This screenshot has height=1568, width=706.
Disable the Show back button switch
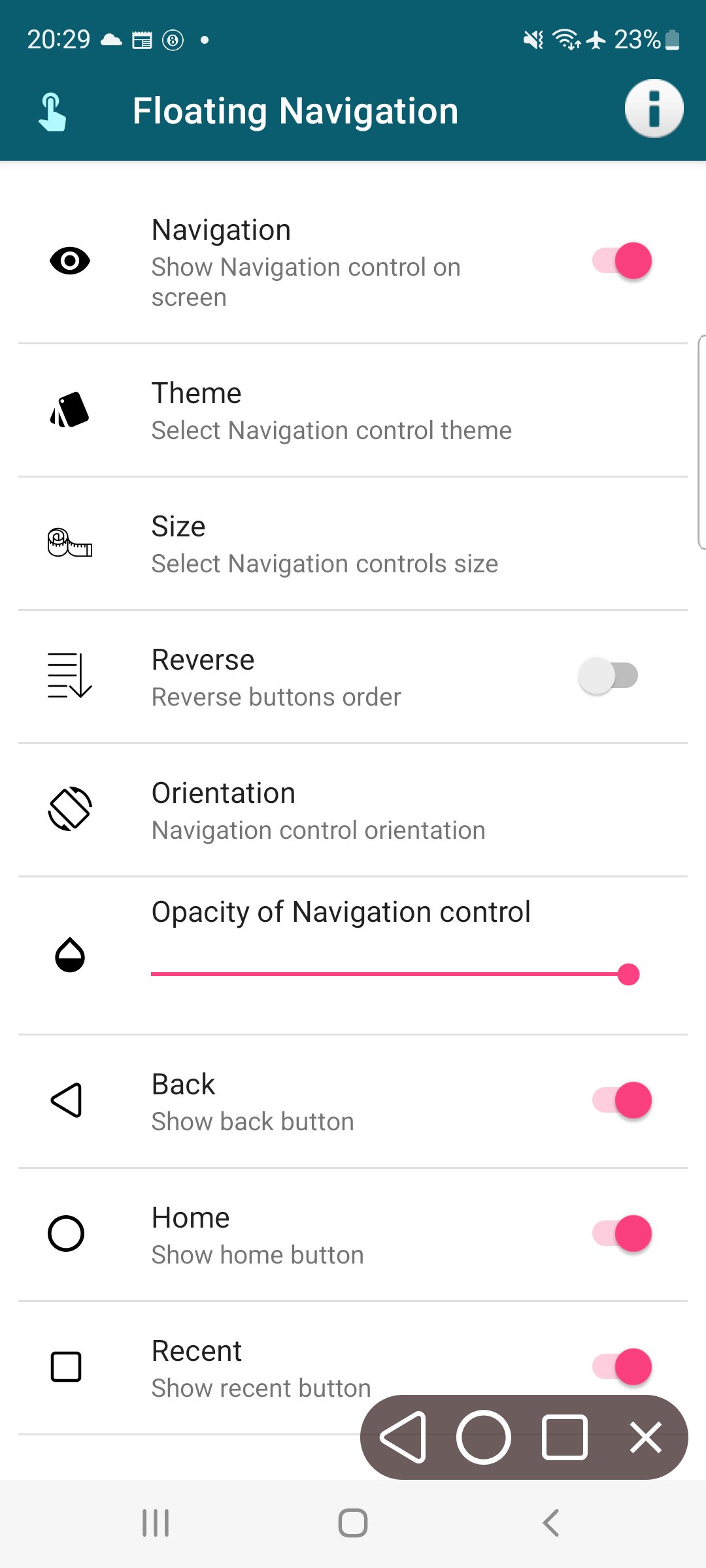click(622, 1100)
